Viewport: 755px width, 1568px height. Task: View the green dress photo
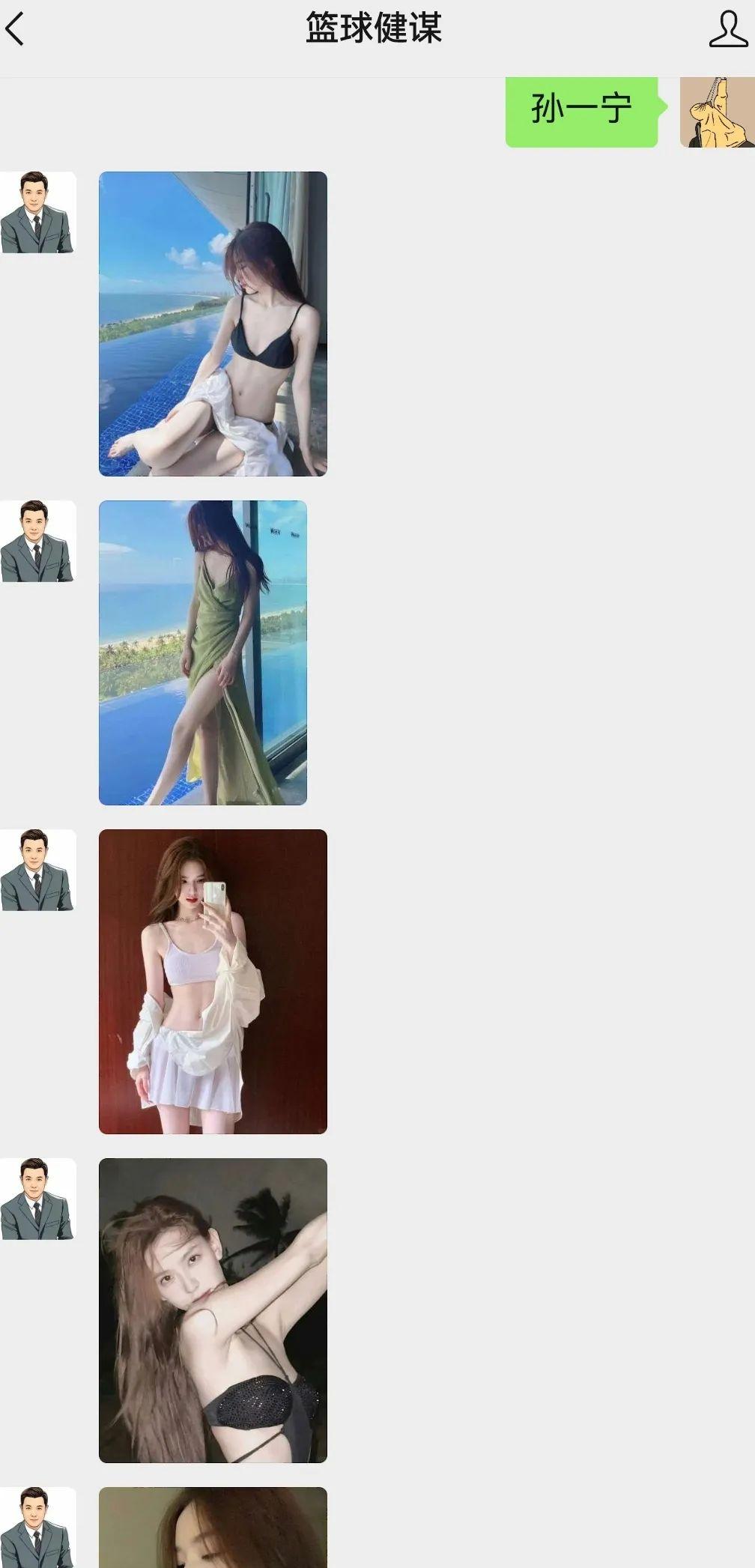[x=202, y=653]
